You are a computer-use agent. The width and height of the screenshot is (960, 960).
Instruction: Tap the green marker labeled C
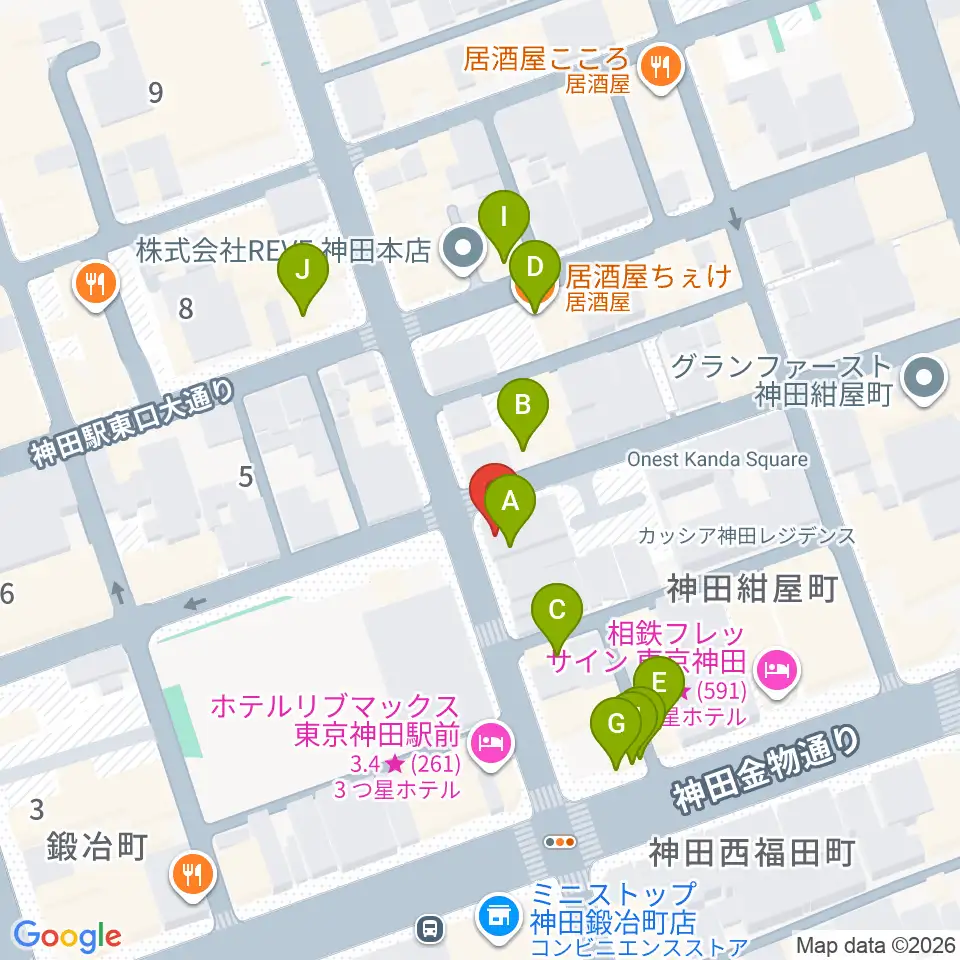pyautogui.click(x=557, y=615)
